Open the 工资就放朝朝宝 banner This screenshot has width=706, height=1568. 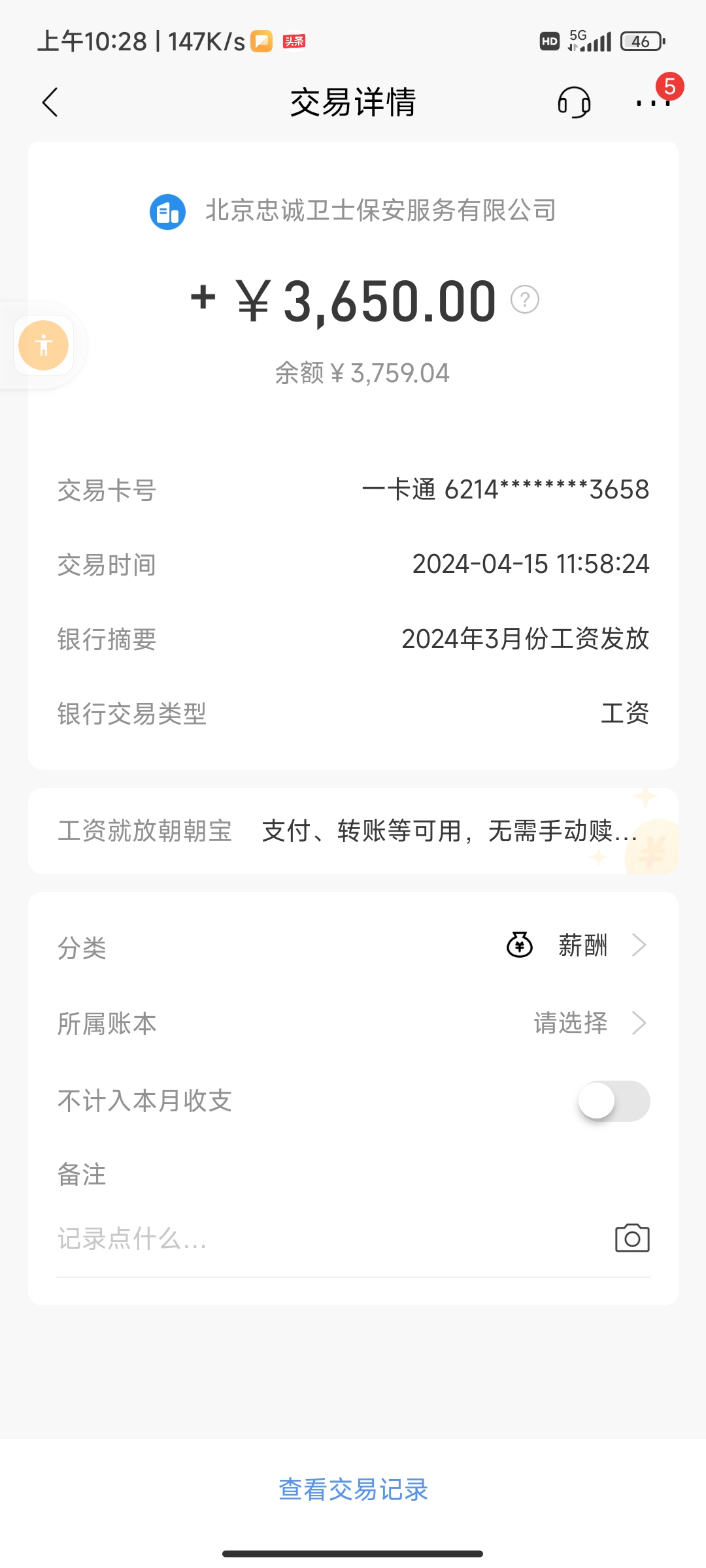tap(353, 831)
